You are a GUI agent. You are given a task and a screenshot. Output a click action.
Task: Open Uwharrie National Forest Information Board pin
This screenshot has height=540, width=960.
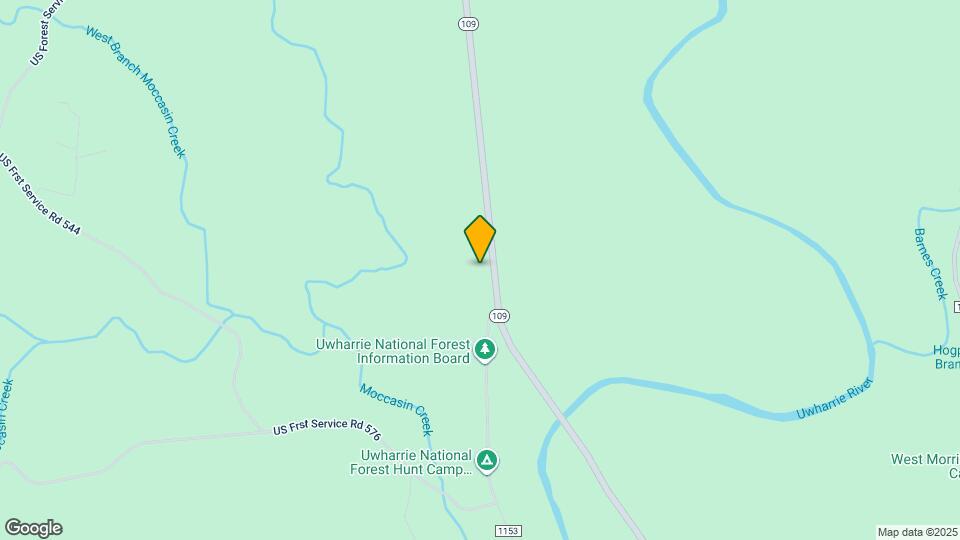tap(485, 349)
